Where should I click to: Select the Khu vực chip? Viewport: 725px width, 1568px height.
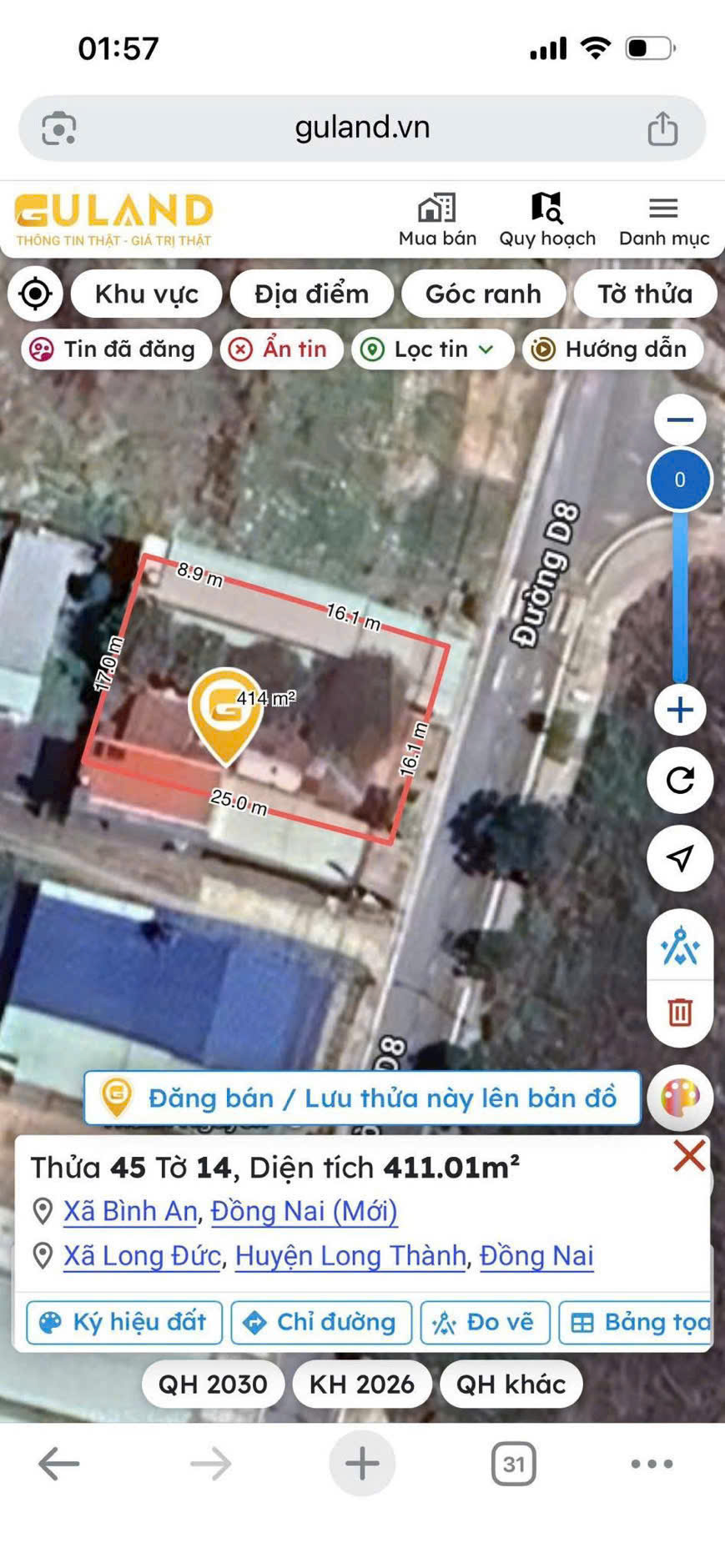(x=146, y=294)
